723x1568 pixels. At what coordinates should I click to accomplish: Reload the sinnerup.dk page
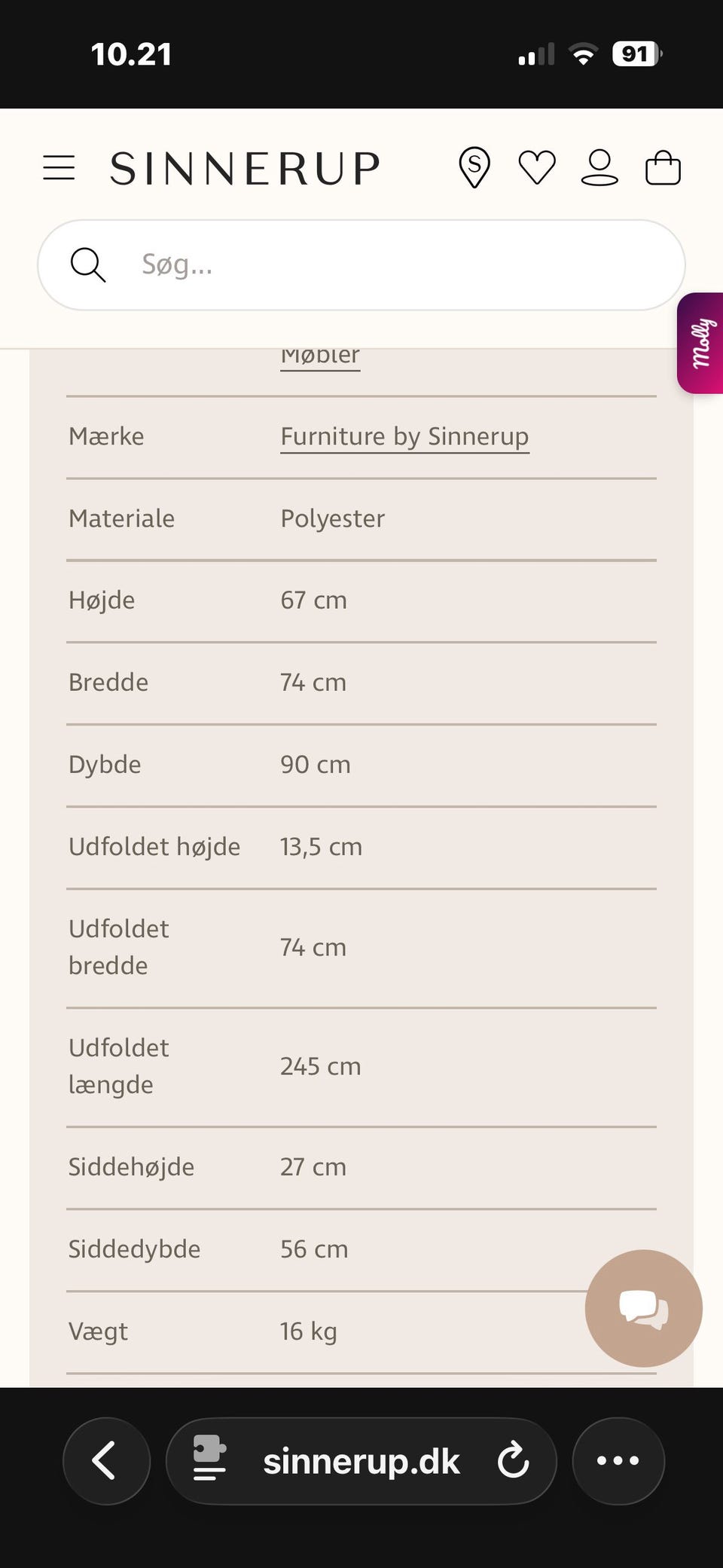pyautogui.click(x=514, y=1460)
